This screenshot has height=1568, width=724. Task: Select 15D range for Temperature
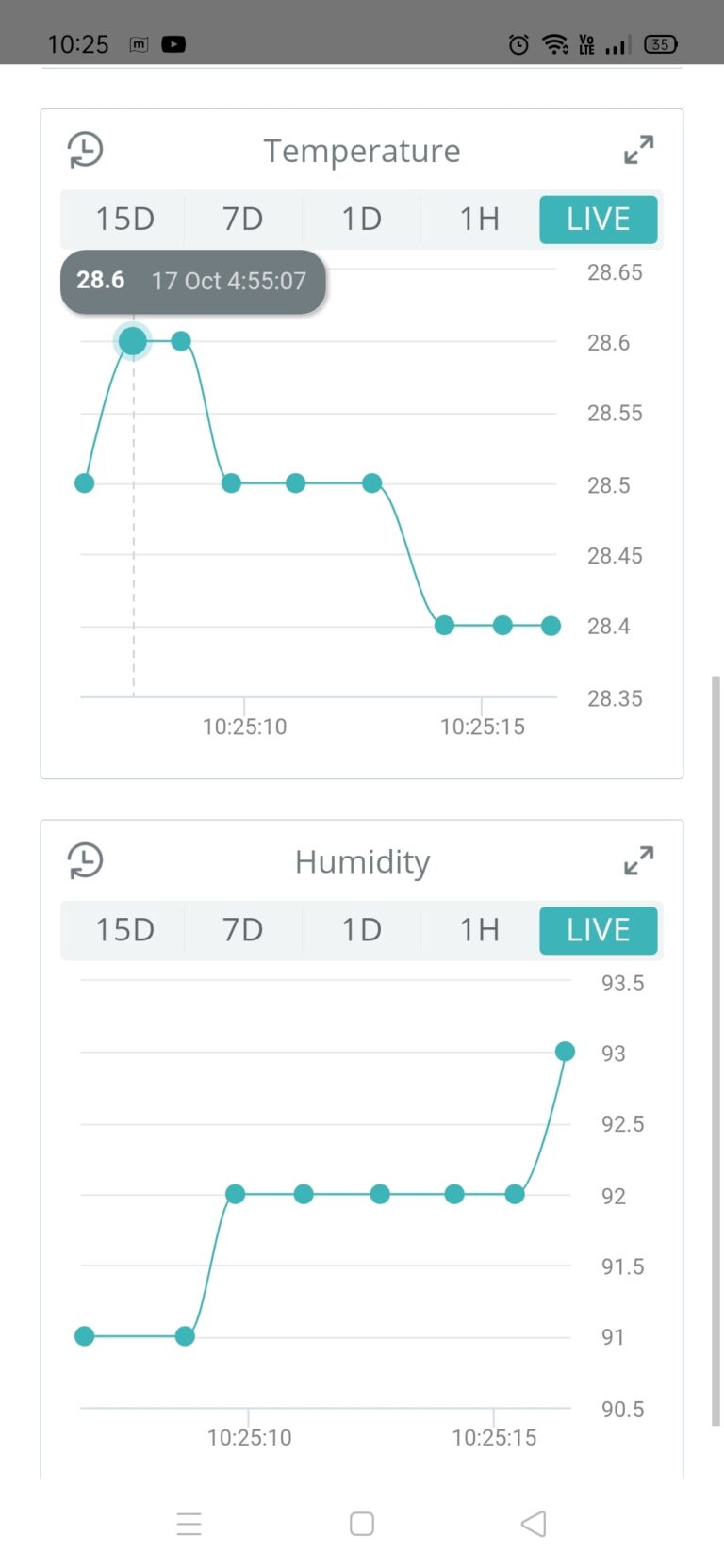click(124, 220)
